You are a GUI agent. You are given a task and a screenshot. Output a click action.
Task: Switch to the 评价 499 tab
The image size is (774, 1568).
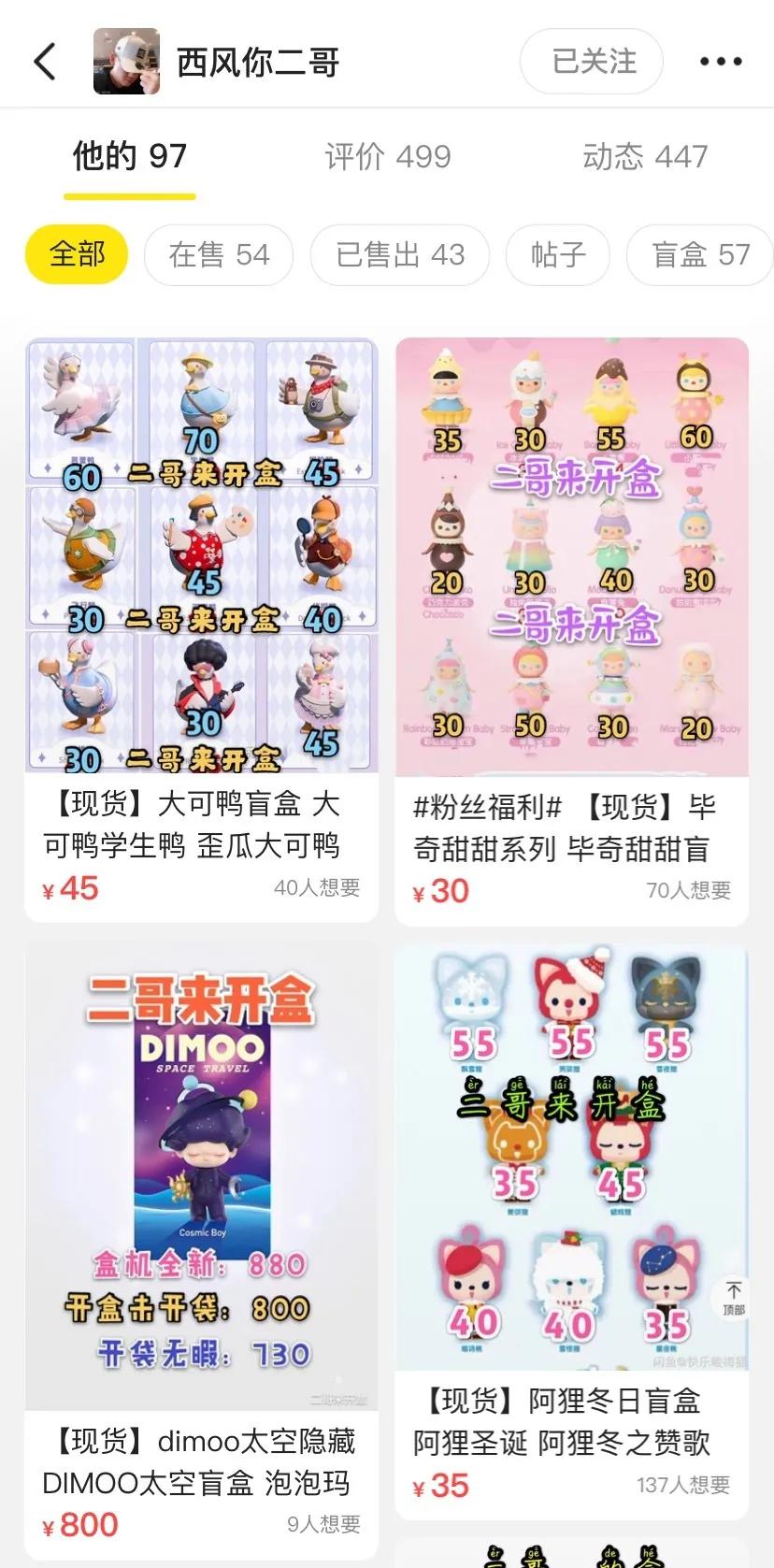click(388, 156)
